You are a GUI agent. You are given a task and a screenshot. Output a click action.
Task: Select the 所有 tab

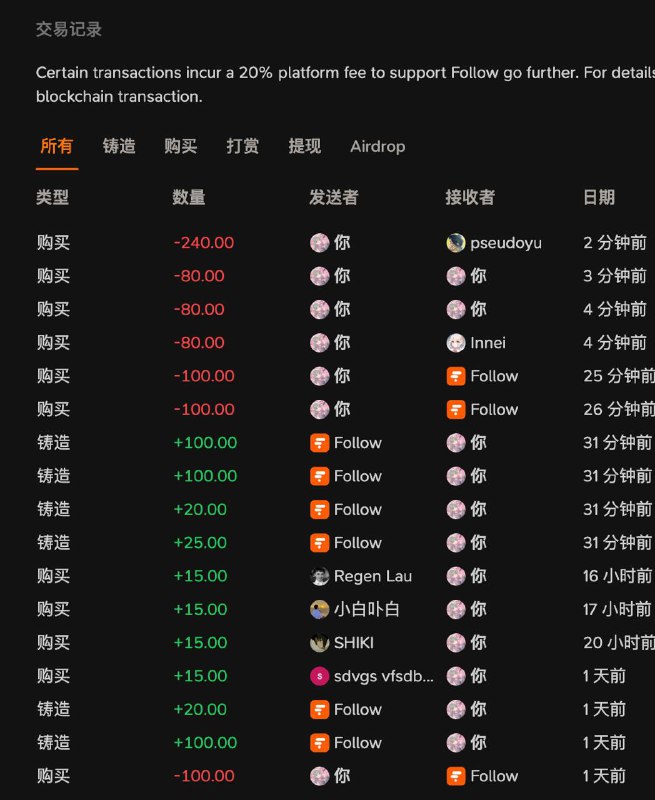coord(57,146)
